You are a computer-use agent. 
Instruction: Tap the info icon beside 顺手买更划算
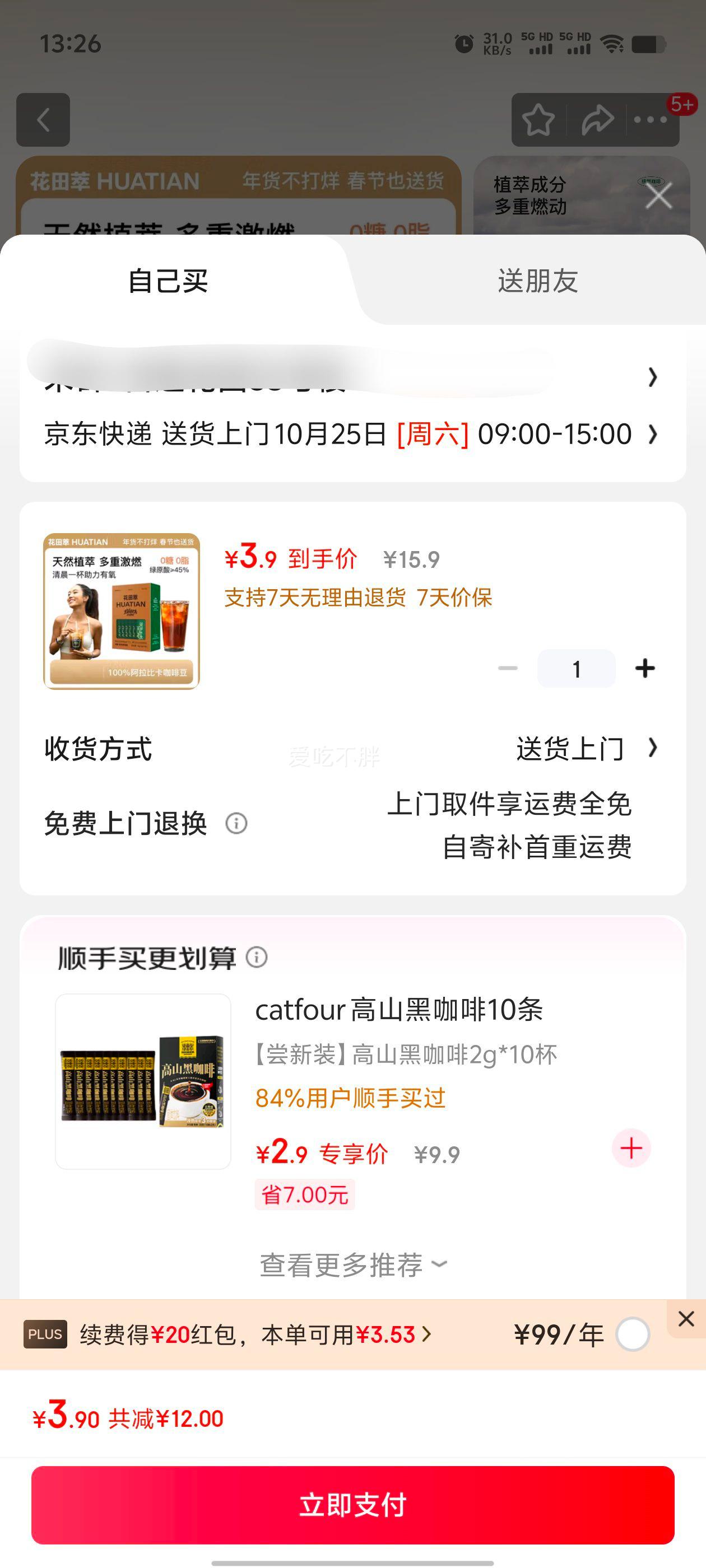258,956
